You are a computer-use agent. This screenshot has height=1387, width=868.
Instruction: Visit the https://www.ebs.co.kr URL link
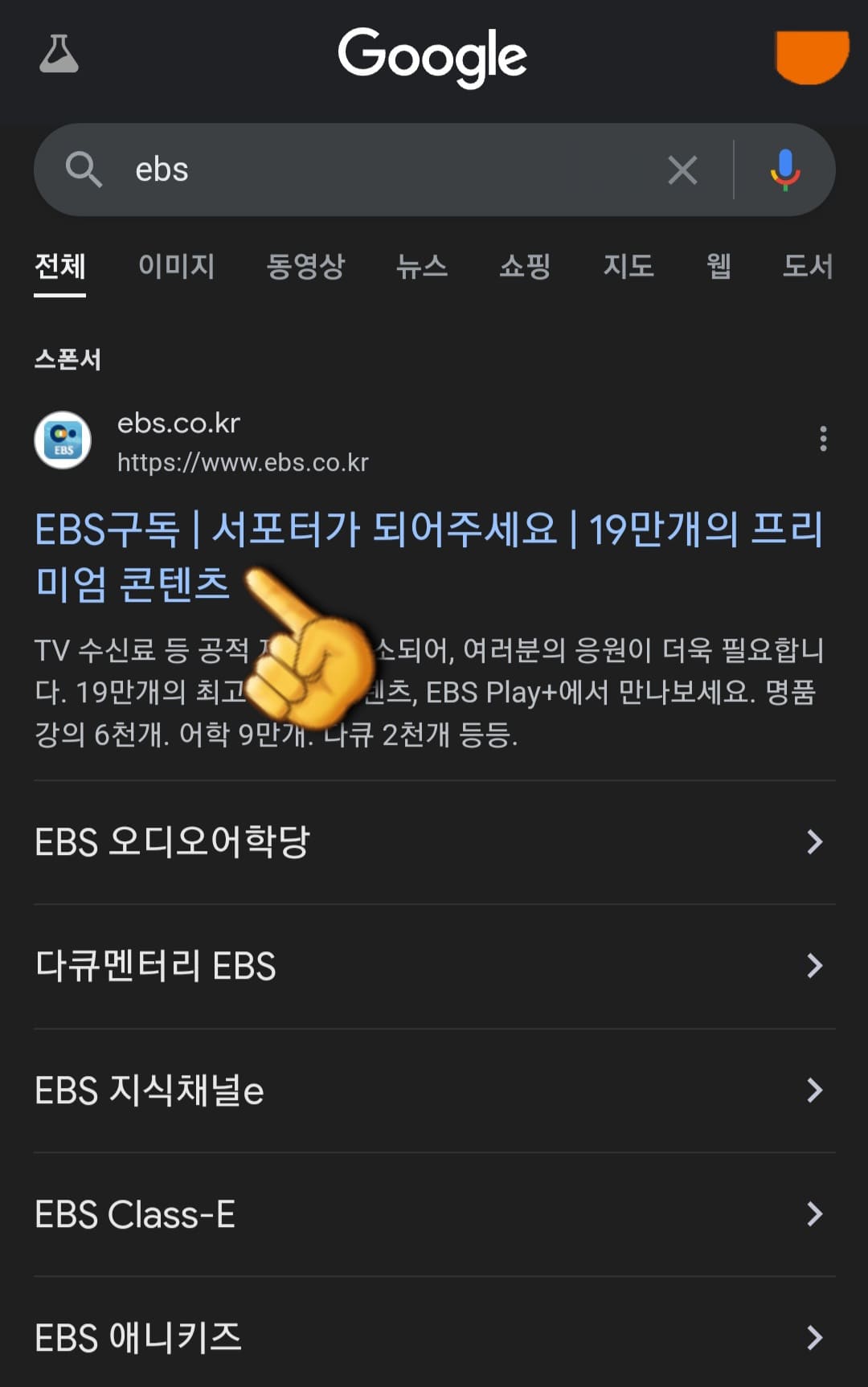pos(241,461)
